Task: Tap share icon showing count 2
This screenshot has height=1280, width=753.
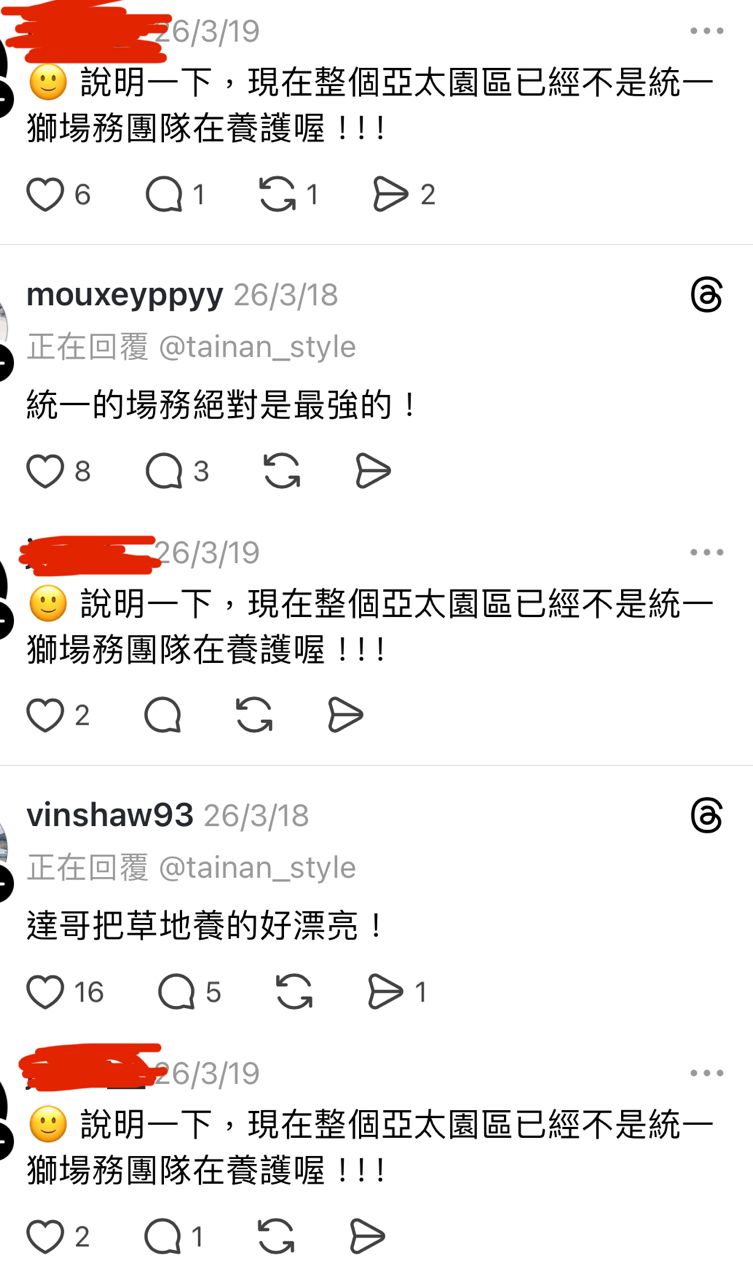Action: click(390, 195)
